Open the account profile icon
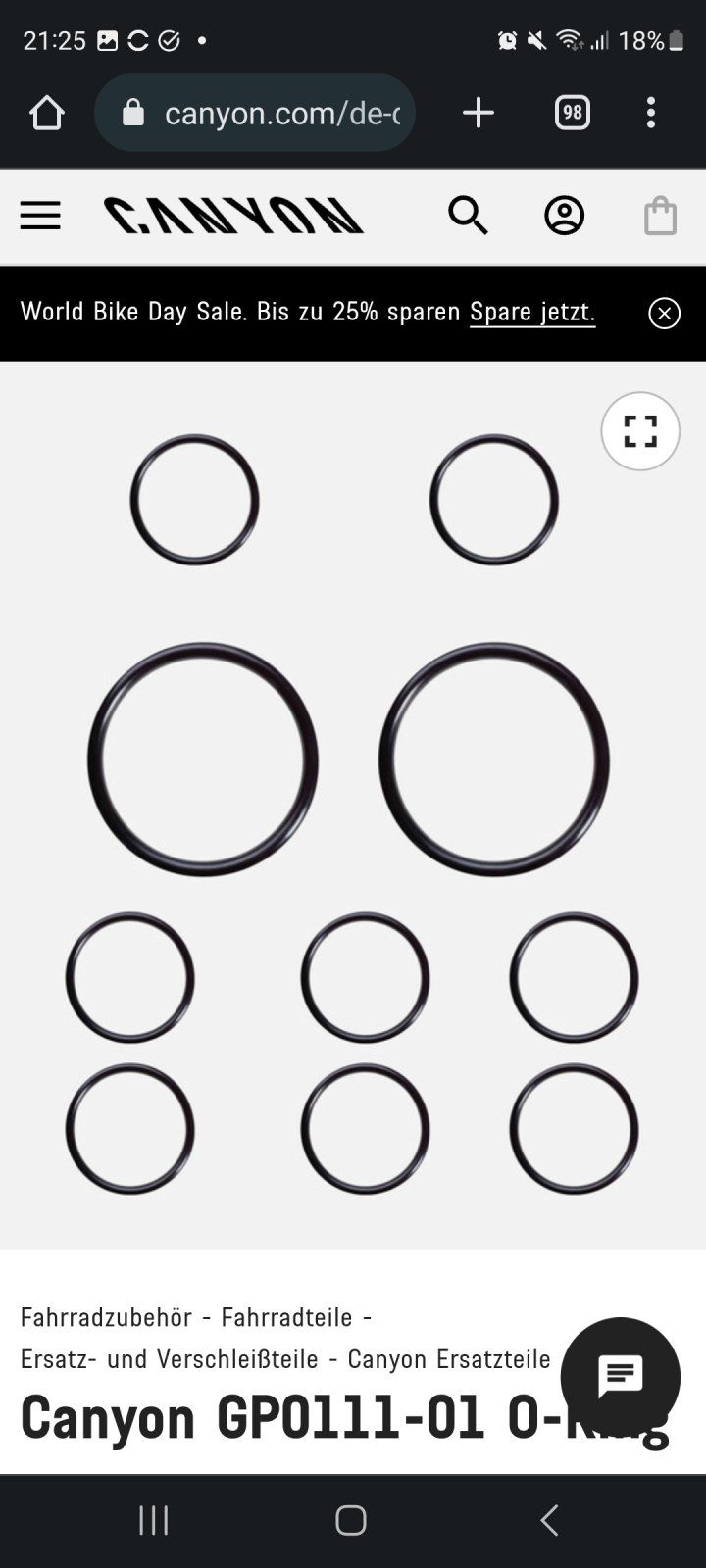The image size is (706, 1568). tap(564, 216)
